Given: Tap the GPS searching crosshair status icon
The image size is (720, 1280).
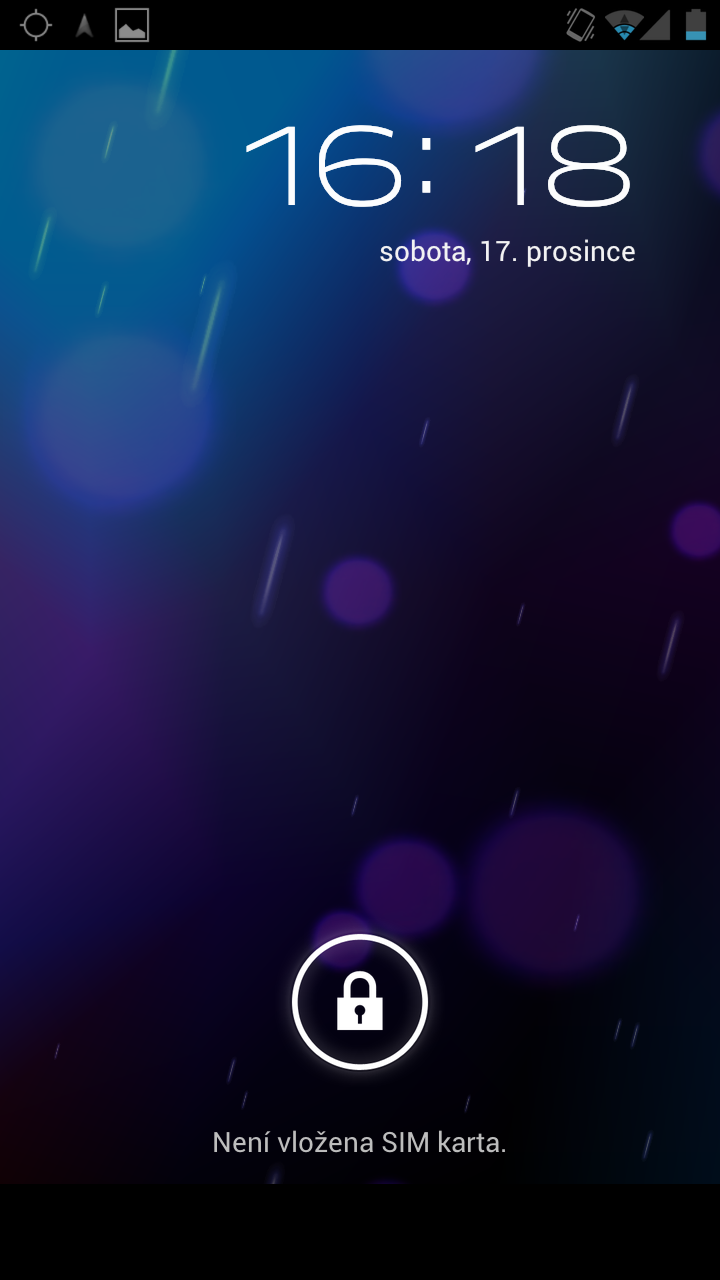Looking at the screenshot, I should [x=37, y=25].
